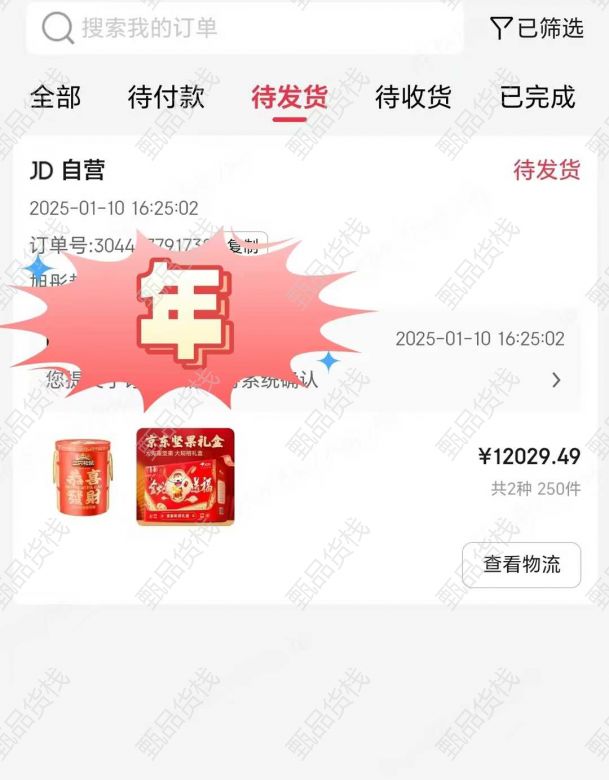Select the 待发货 tab
Viewport: 609px width, 780px height.
[x=289, y=97]
